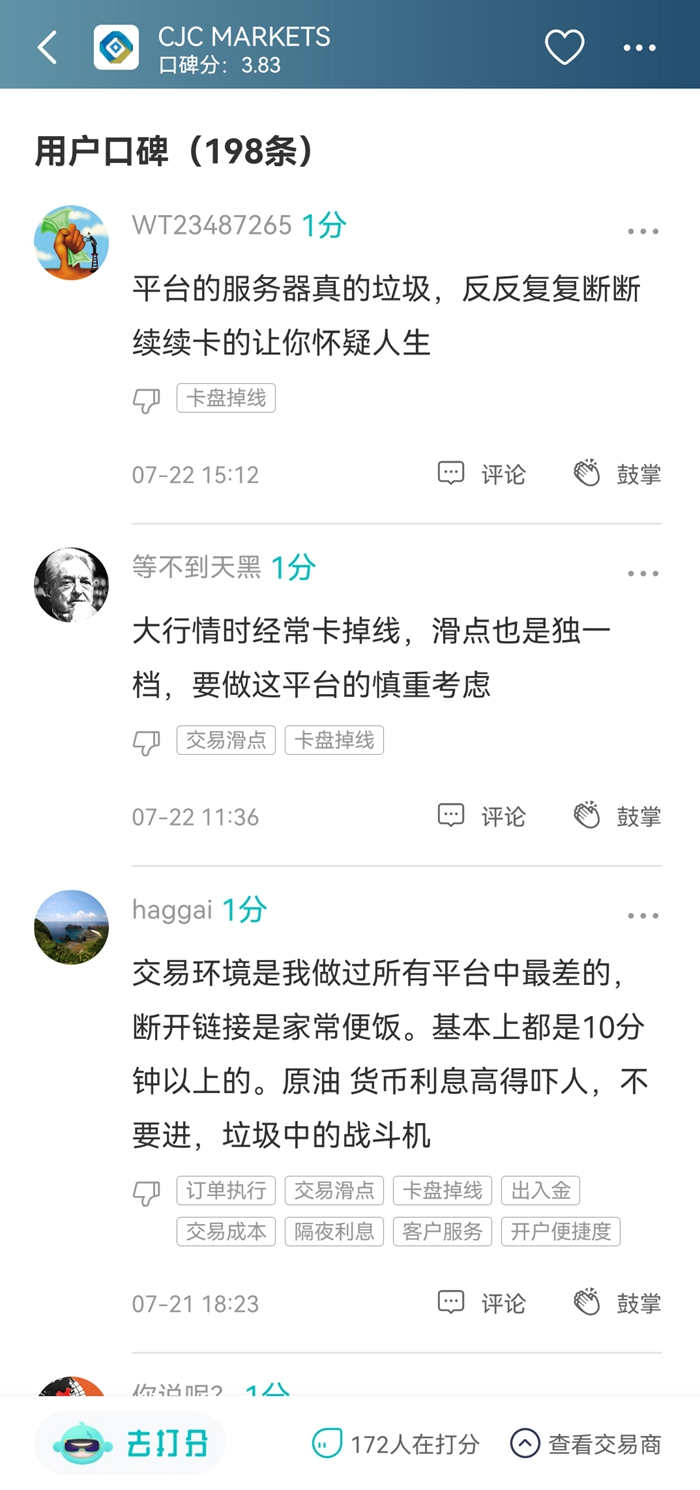This screenshot has height=1490, width=700.
Task: View the broker via 查看交易商
Action: pyautogui.click(x=586, y=1444)
